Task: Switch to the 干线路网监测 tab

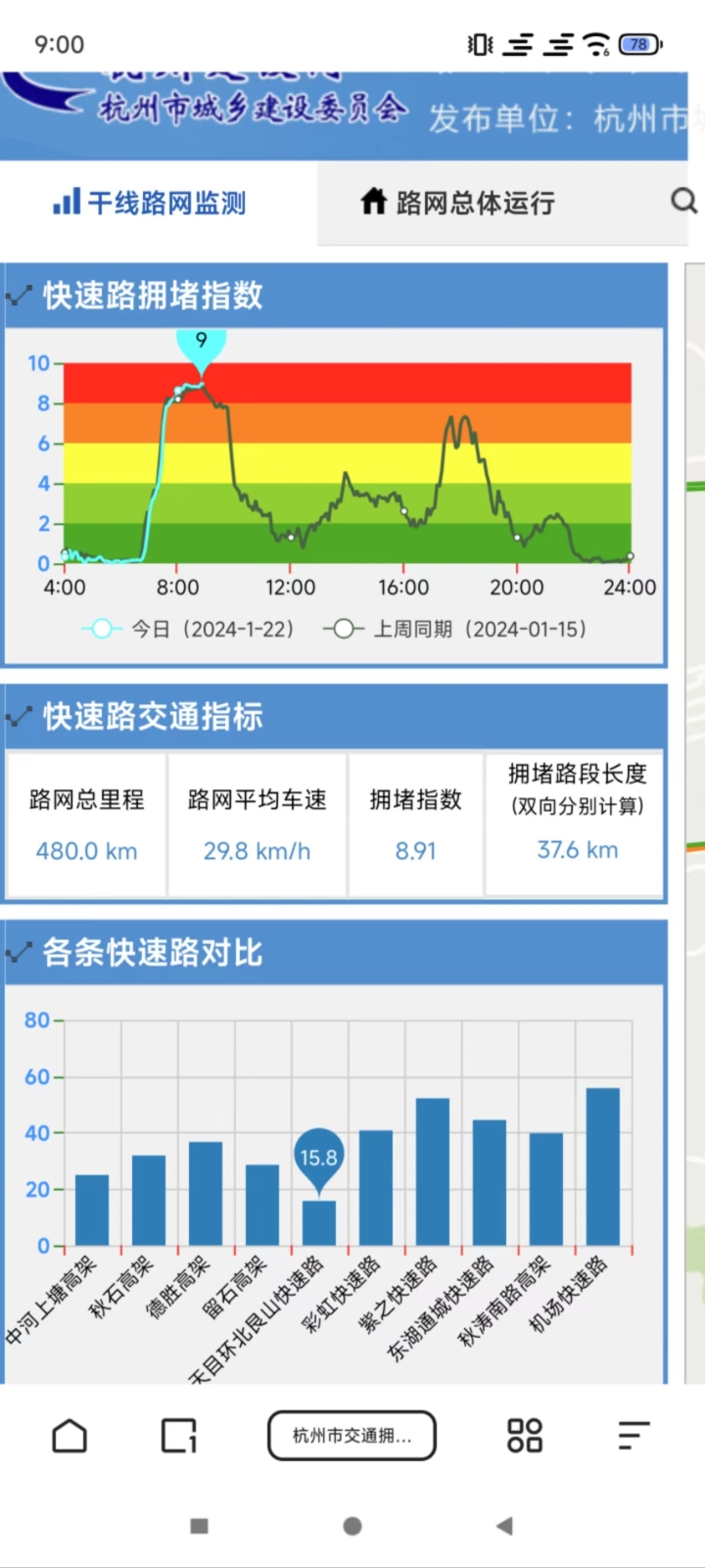Action: point(149,203)
